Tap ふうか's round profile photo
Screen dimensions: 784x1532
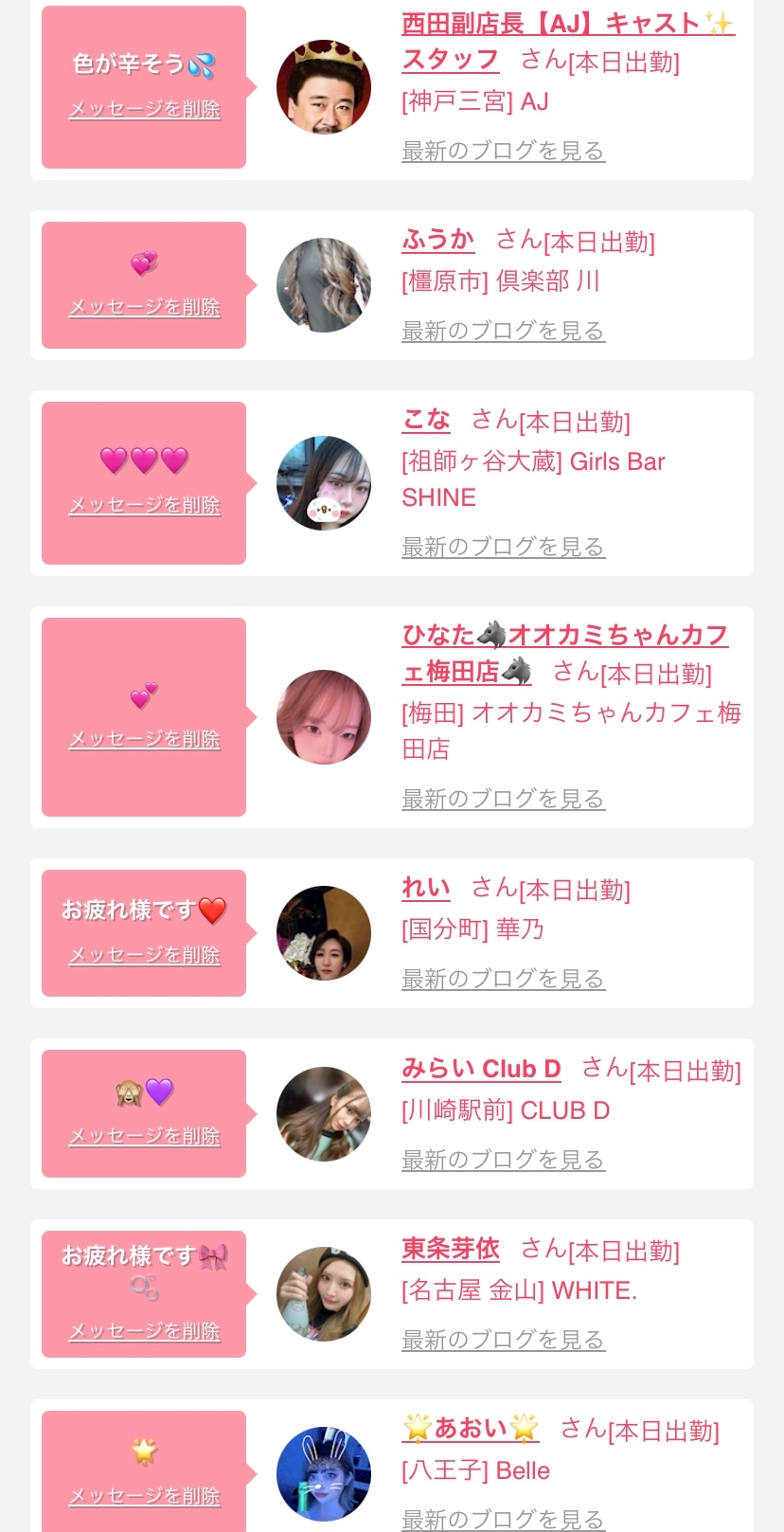[x=324, y=285]
